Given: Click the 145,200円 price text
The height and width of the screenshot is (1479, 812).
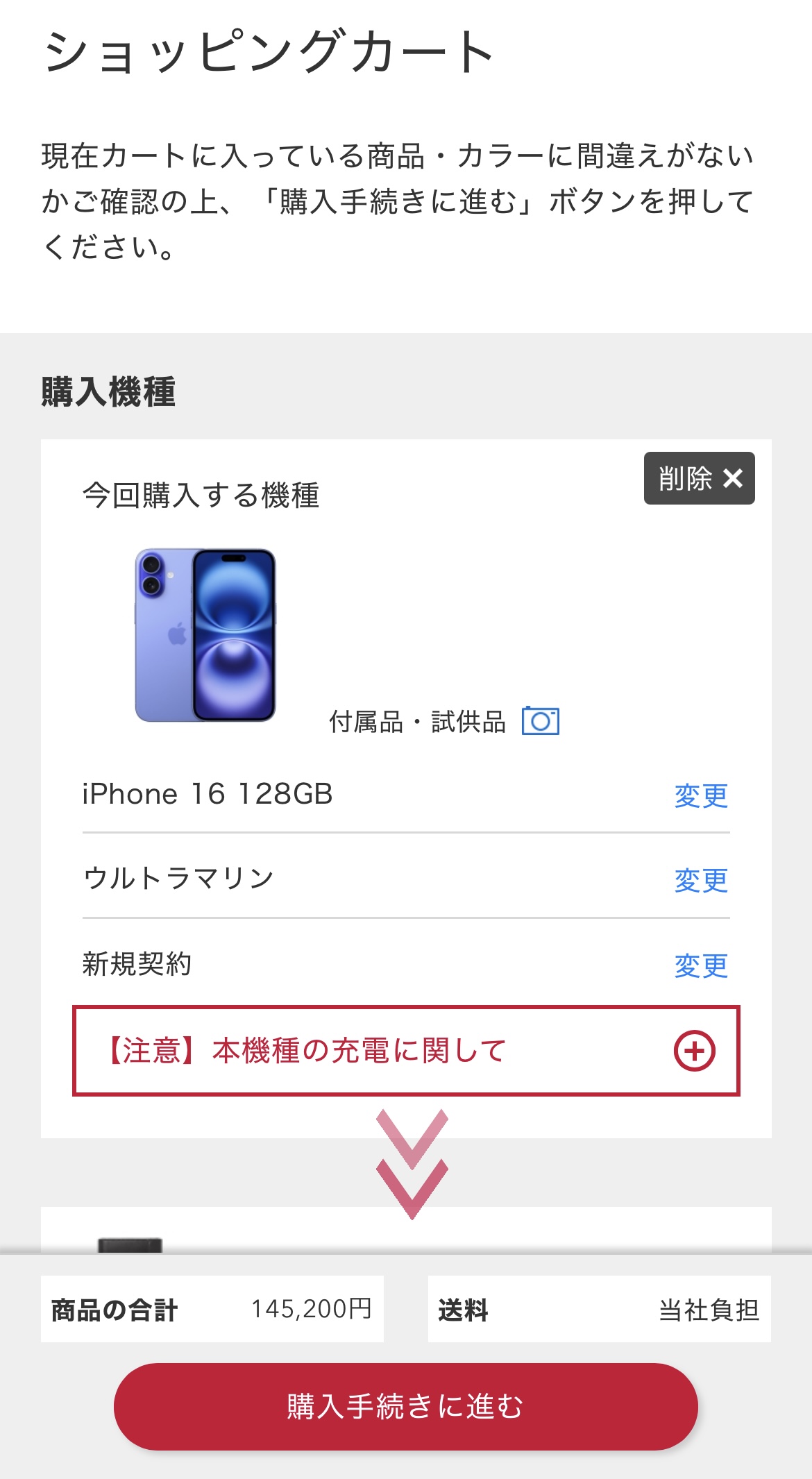Looking at the screenshot, I should click(312, 1309).
